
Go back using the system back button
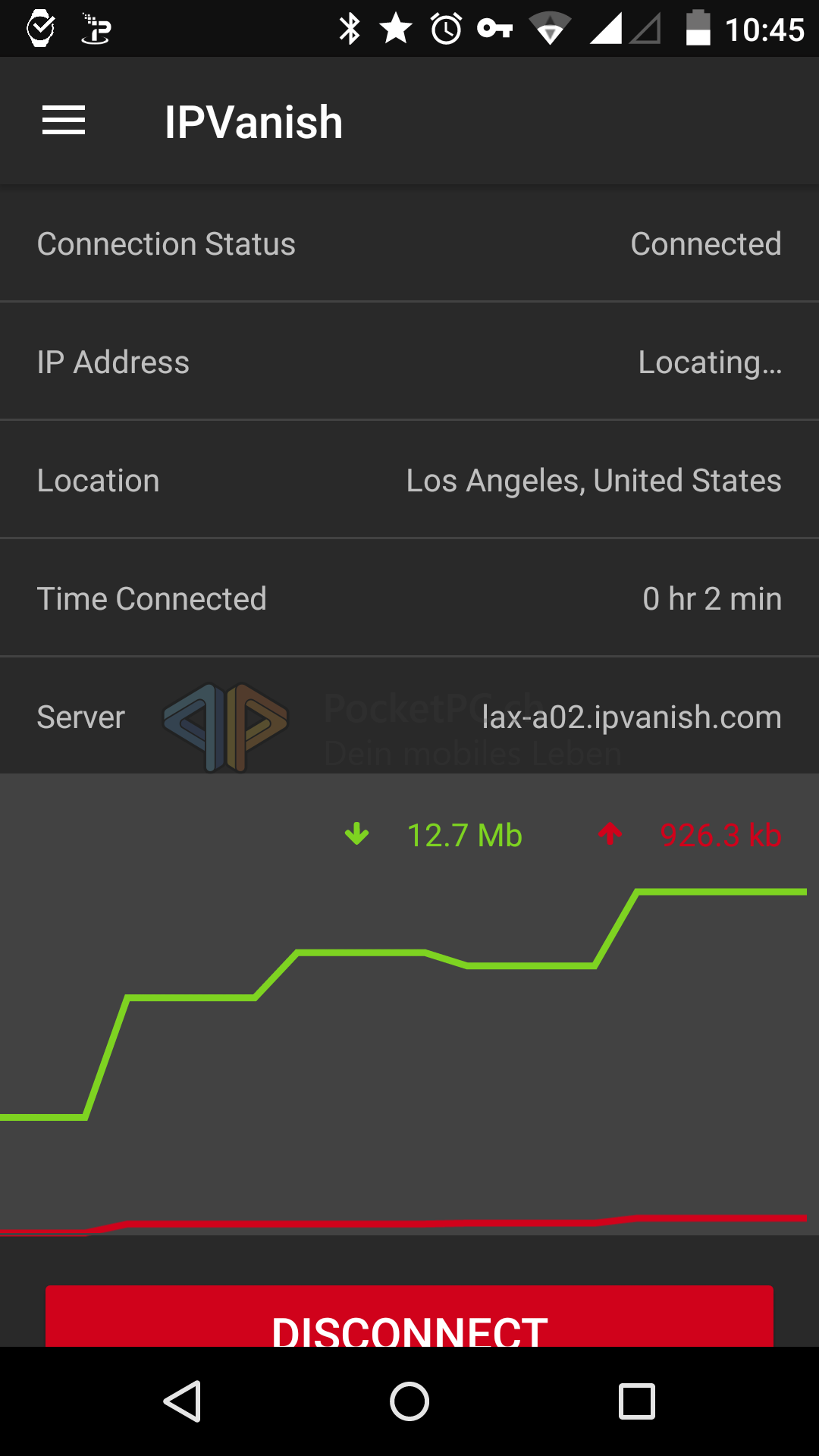[x=183, y=1401]
